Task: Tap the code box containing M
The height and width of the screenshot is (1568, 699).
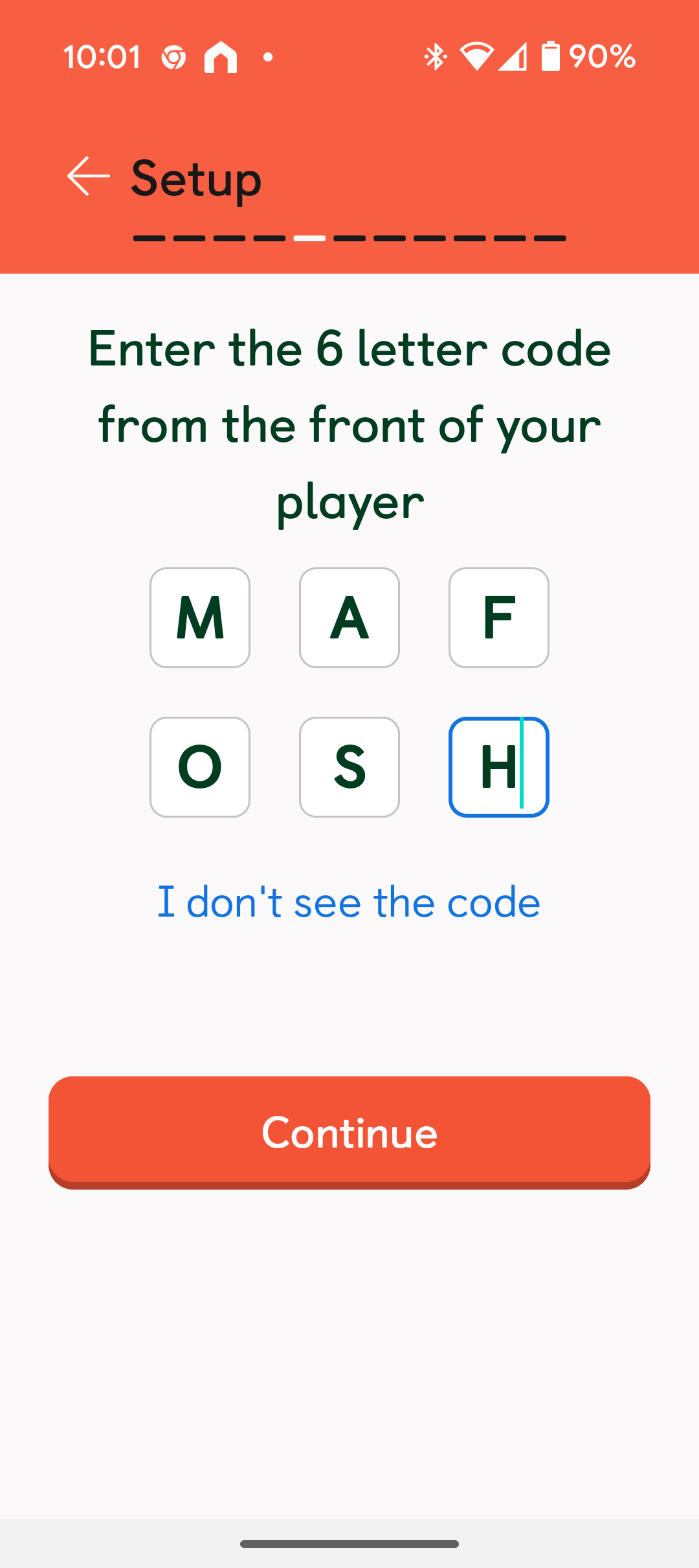Action: click(x=200, y=618)
